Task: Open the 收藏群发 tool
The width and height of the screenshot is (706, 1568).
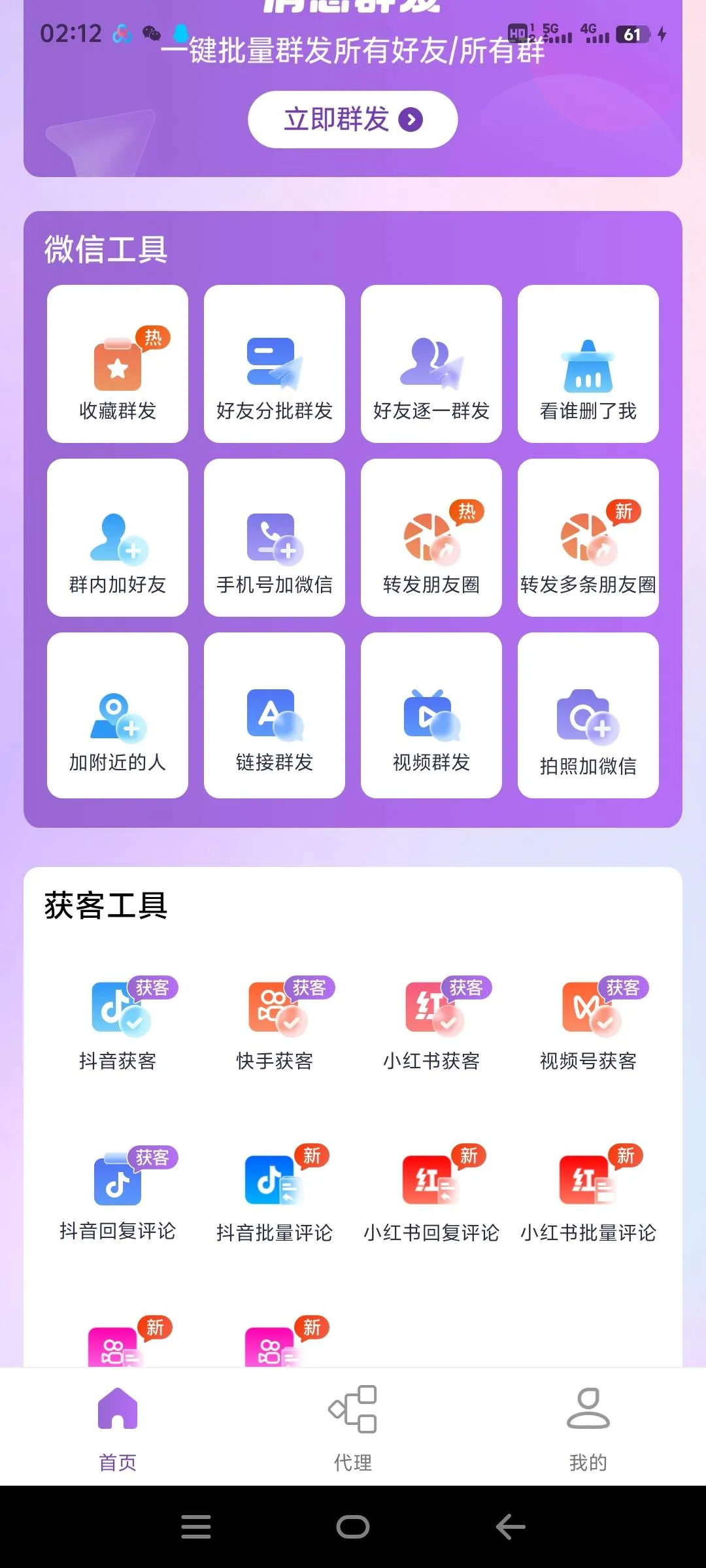Action: [x=116, y=364]
